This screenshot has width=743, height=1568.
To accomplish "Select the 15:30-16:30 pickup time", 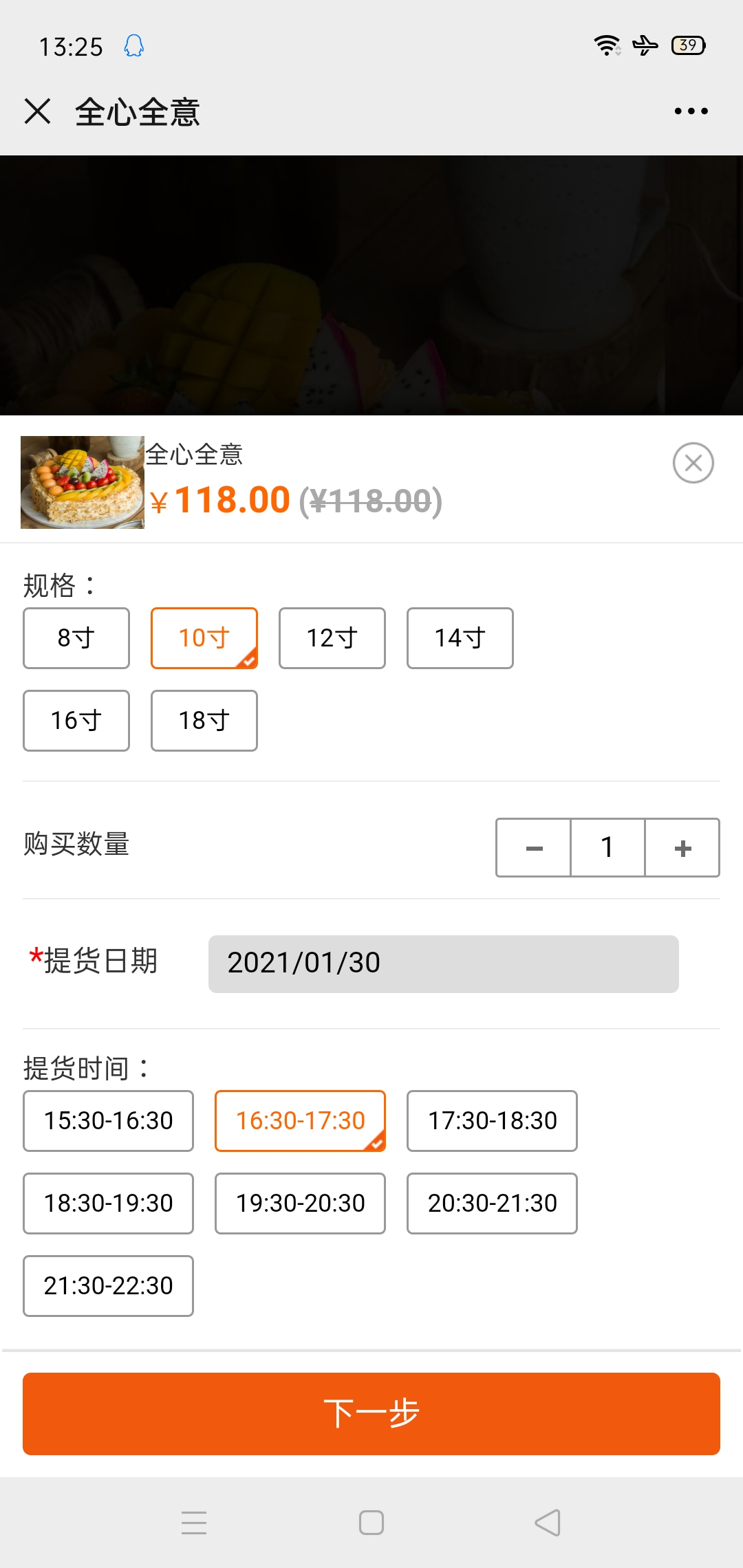I will tap(109, 1121).
